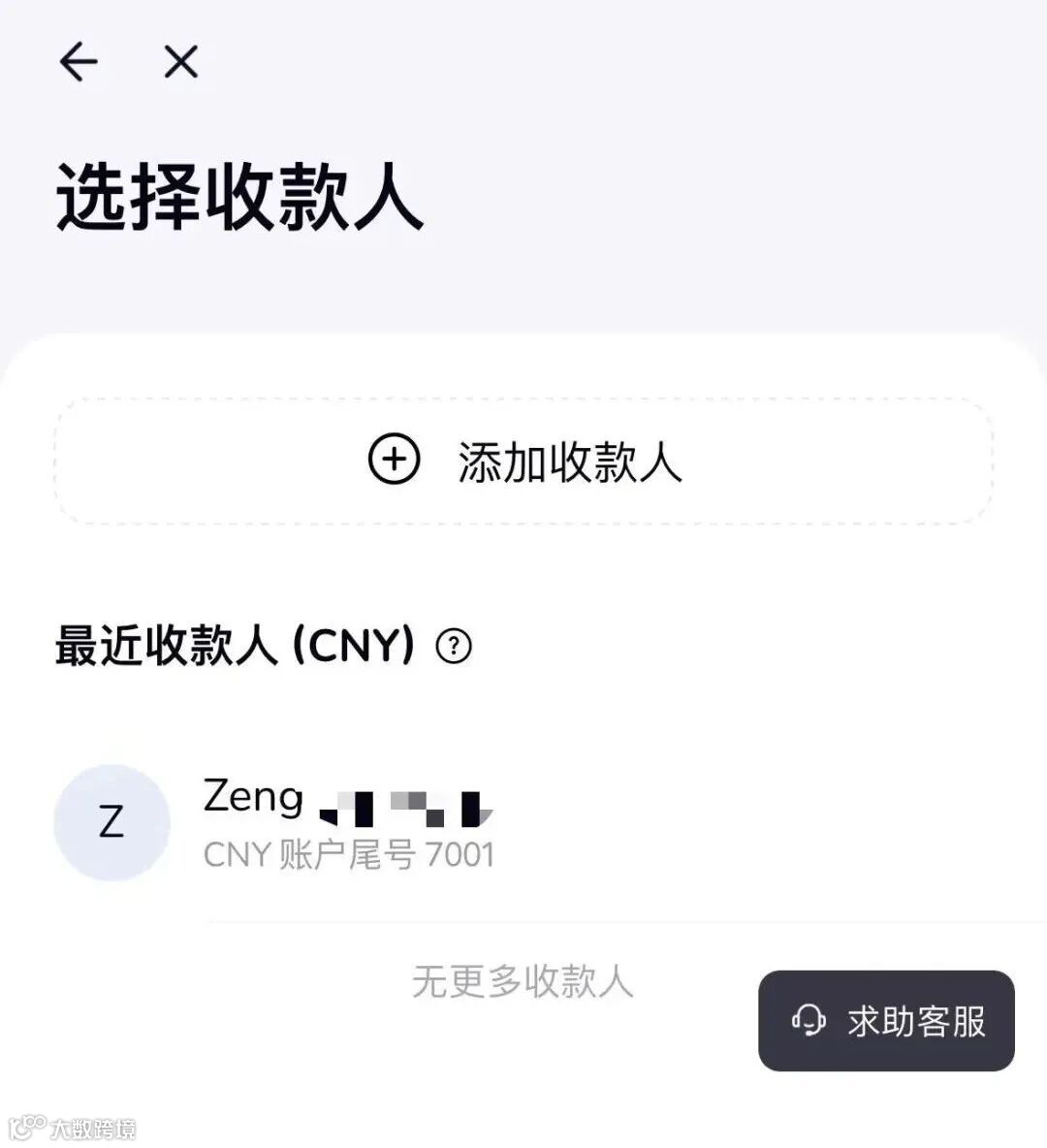Close the payee selection screen
The width and height of the screenshot is (1047, 1148).
pos(181,61)
